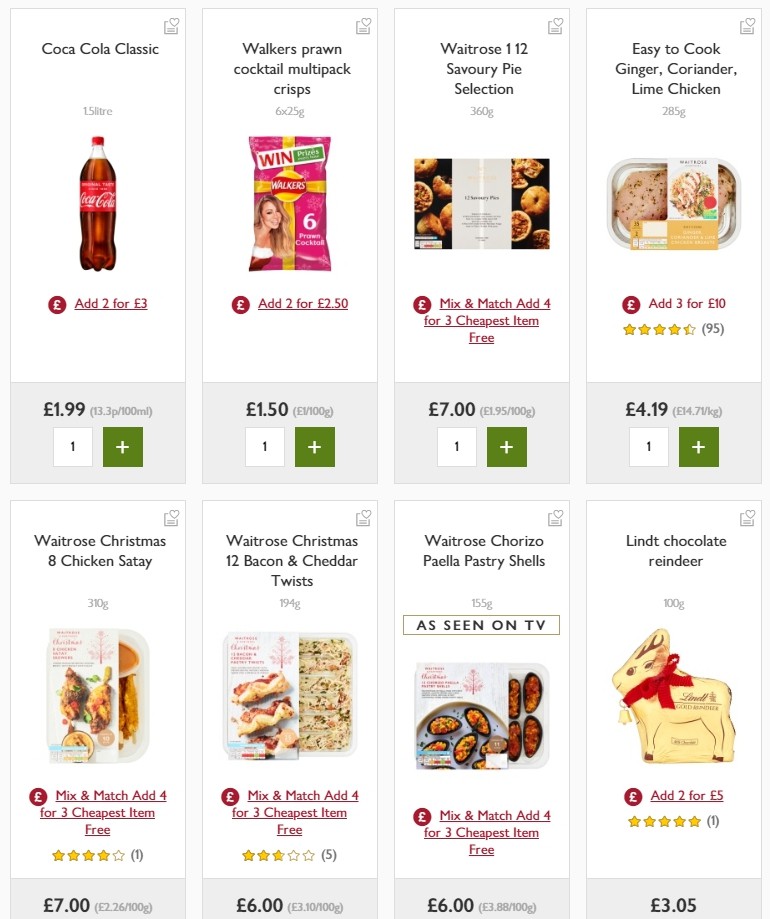This screenshot has width=770, height=919.
Task: Click the pound icon on Lindt Add 2 for £5 offer
Action: click(x=633, y=795)
